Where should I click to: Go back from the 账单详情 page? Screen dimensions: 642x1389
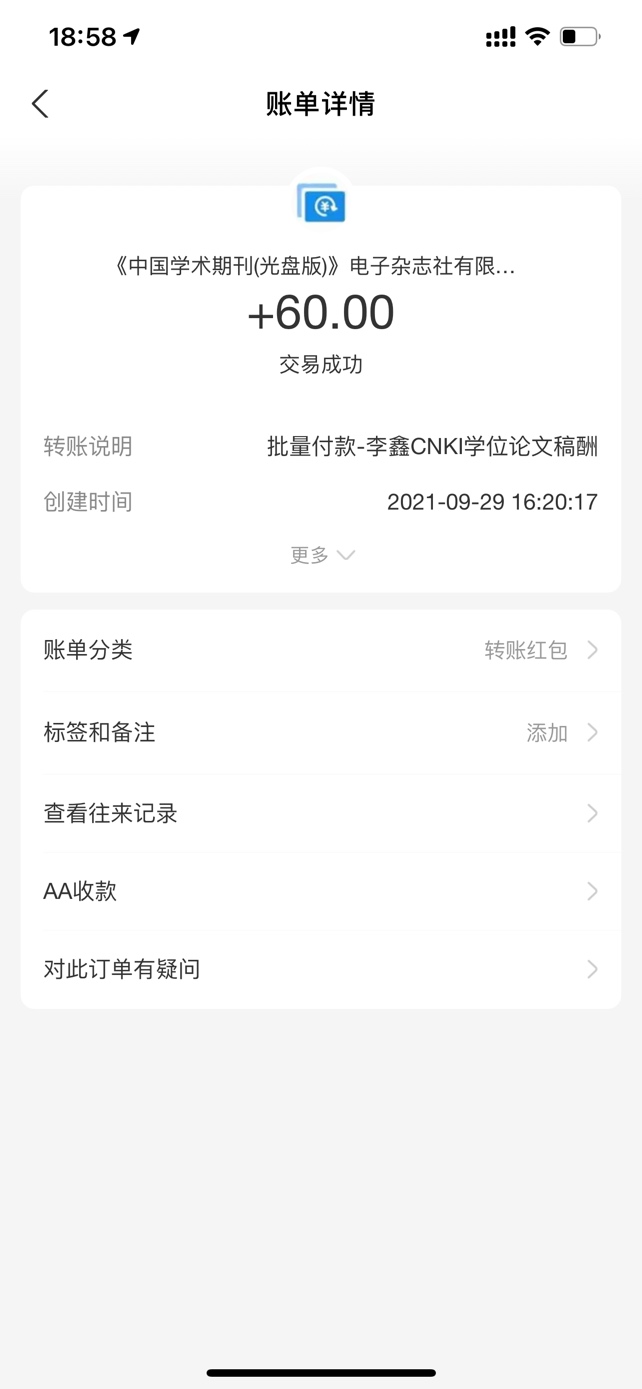click(x=40, y=103)
